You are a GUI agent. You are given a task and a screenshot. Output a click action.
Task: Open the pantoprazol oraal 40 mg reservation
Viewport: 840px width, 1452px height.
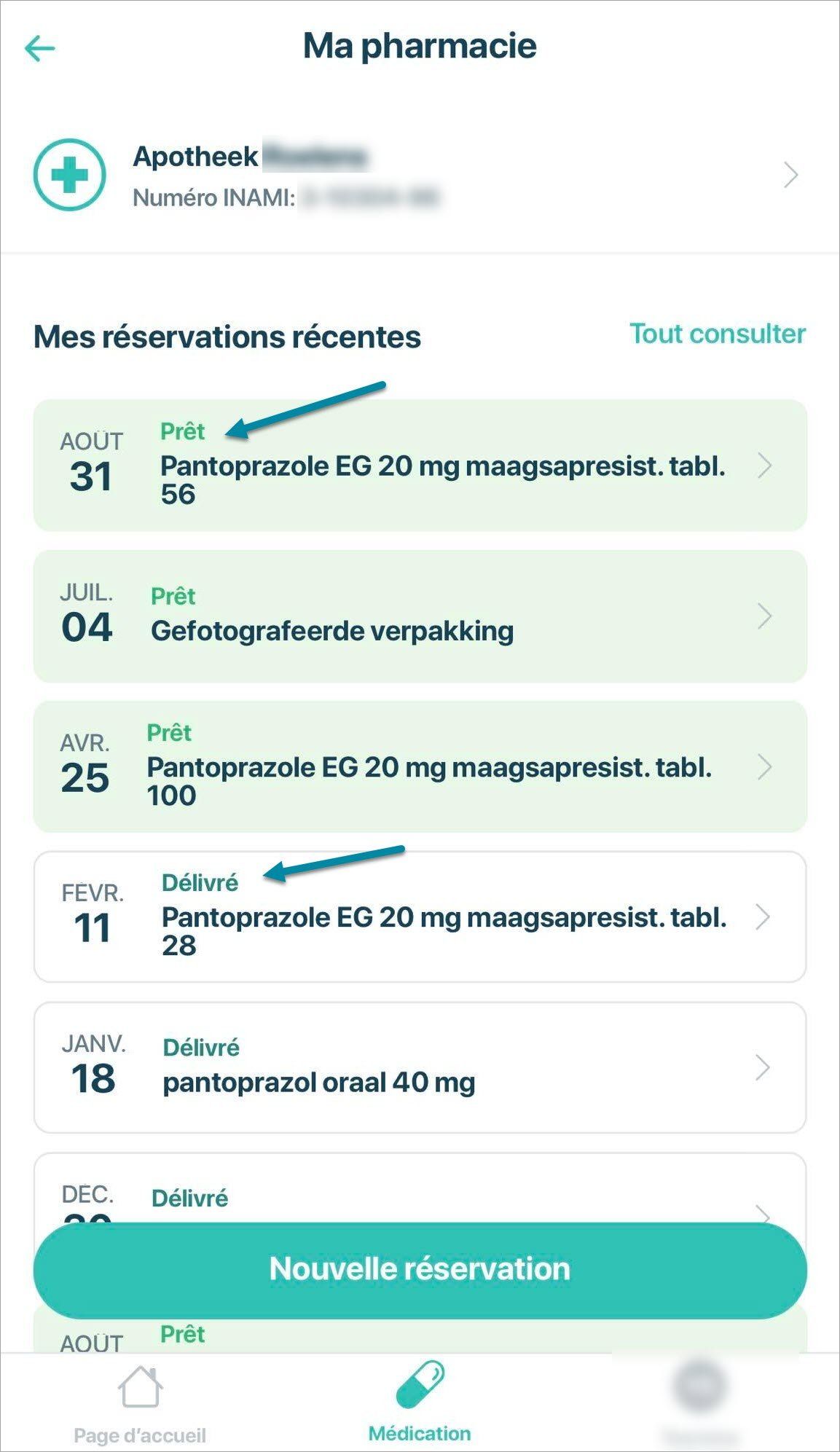coord(420,1067)
